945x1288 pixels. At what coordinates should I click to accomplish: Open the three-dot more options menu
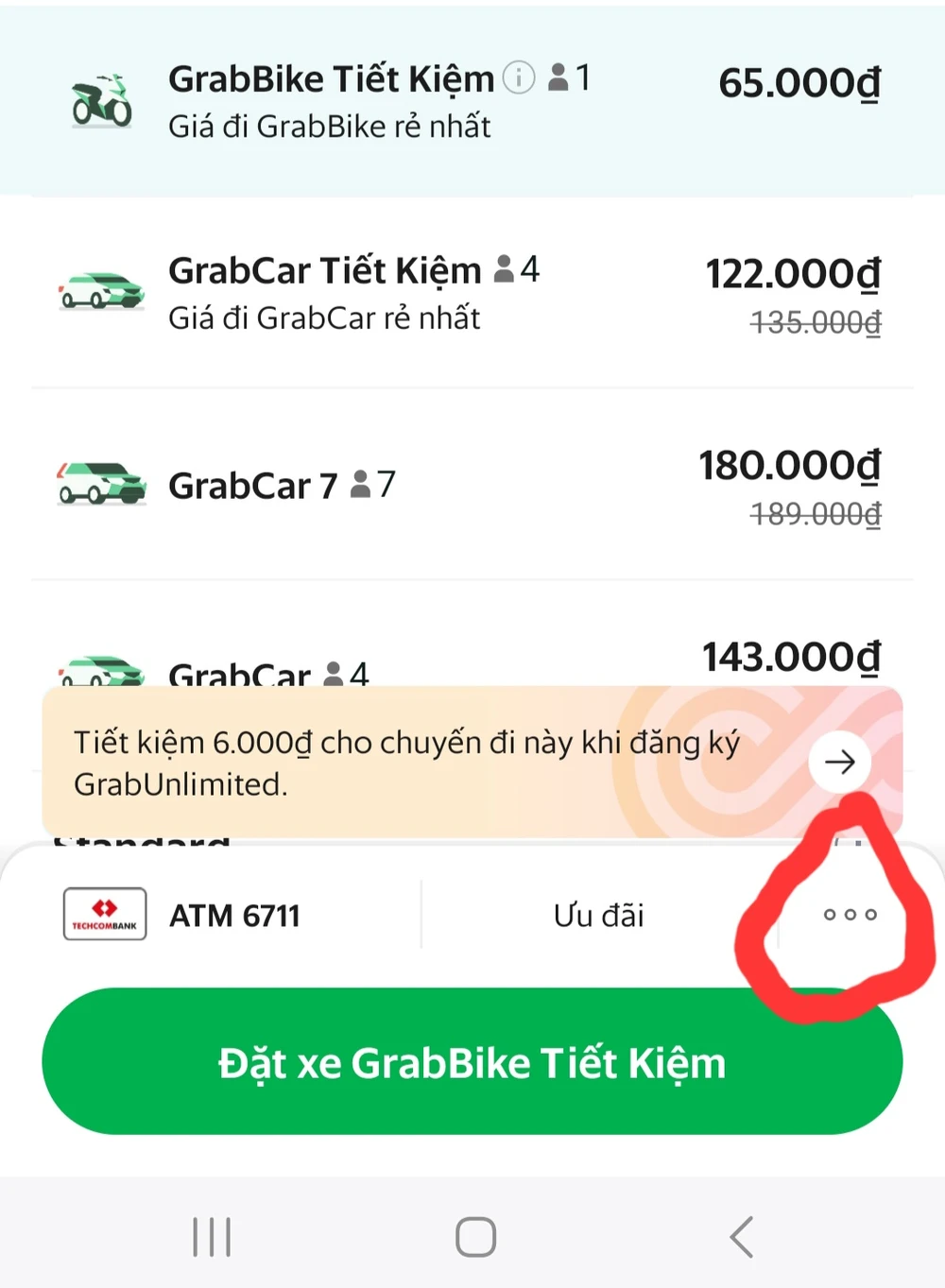tap(849, 914)
